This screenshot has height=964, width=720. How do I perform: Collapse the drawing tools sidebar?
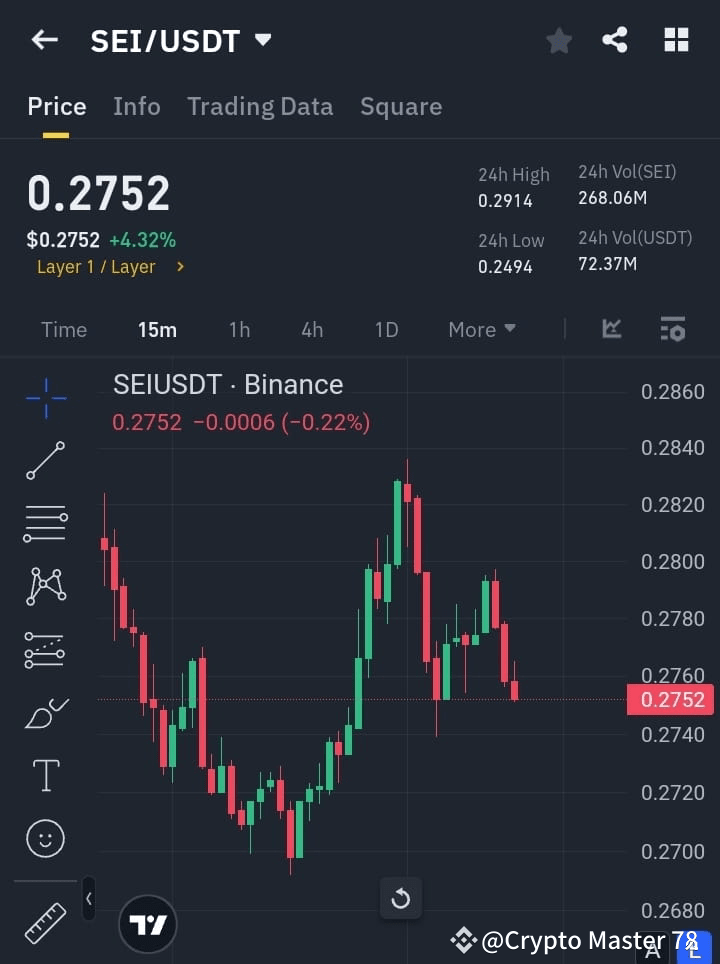pos(88,898)
